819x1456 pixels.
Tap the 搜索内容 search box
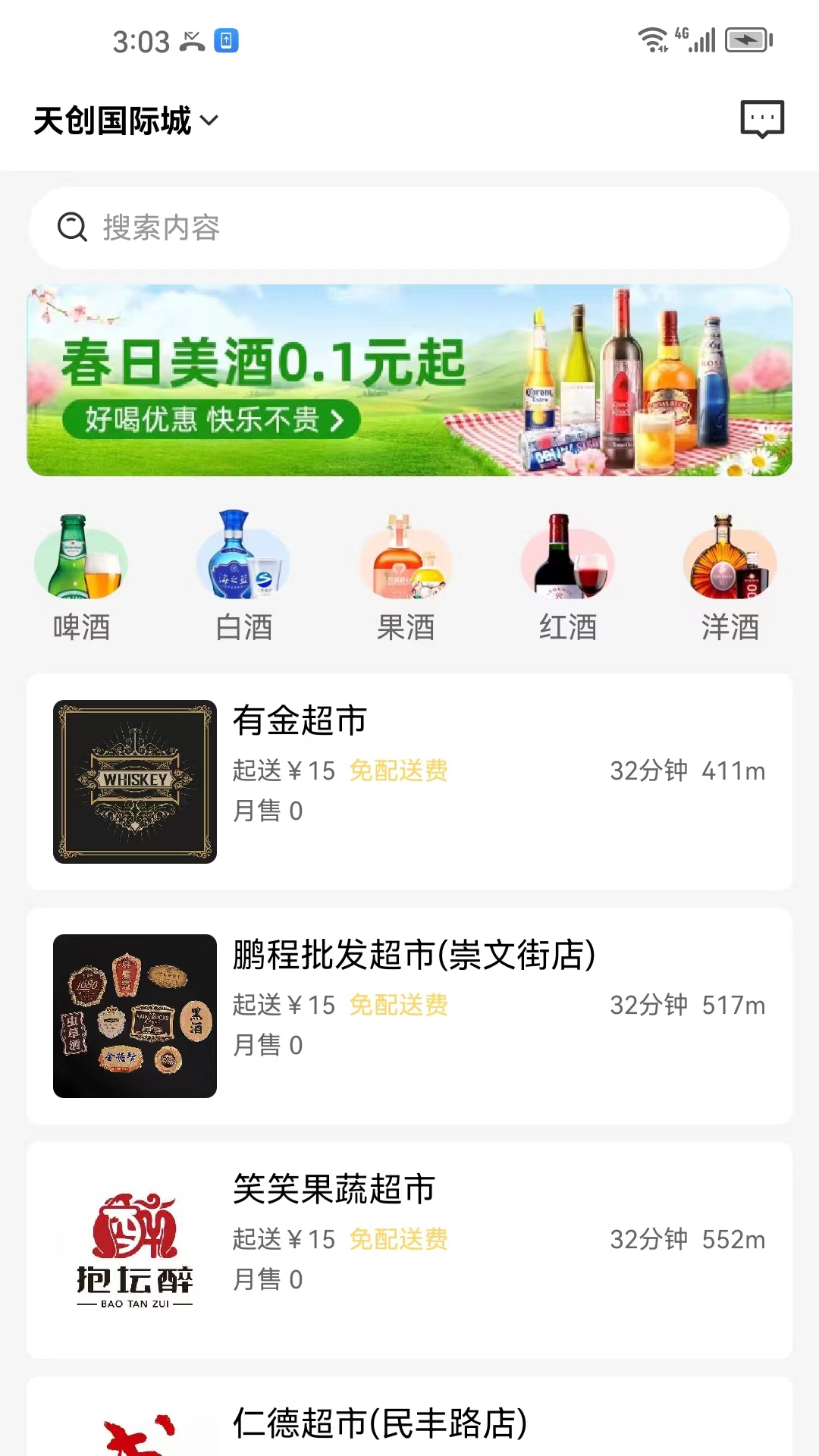tap(409, 227)
